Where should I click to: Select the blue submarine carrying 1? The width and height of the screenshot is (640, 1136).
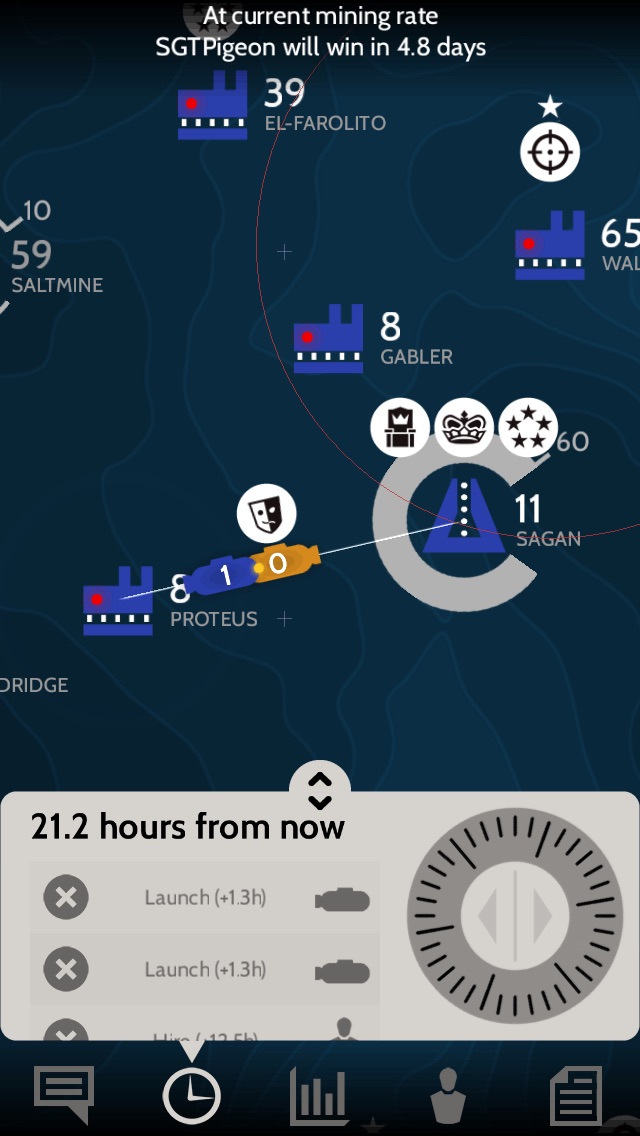coord(222,575)
